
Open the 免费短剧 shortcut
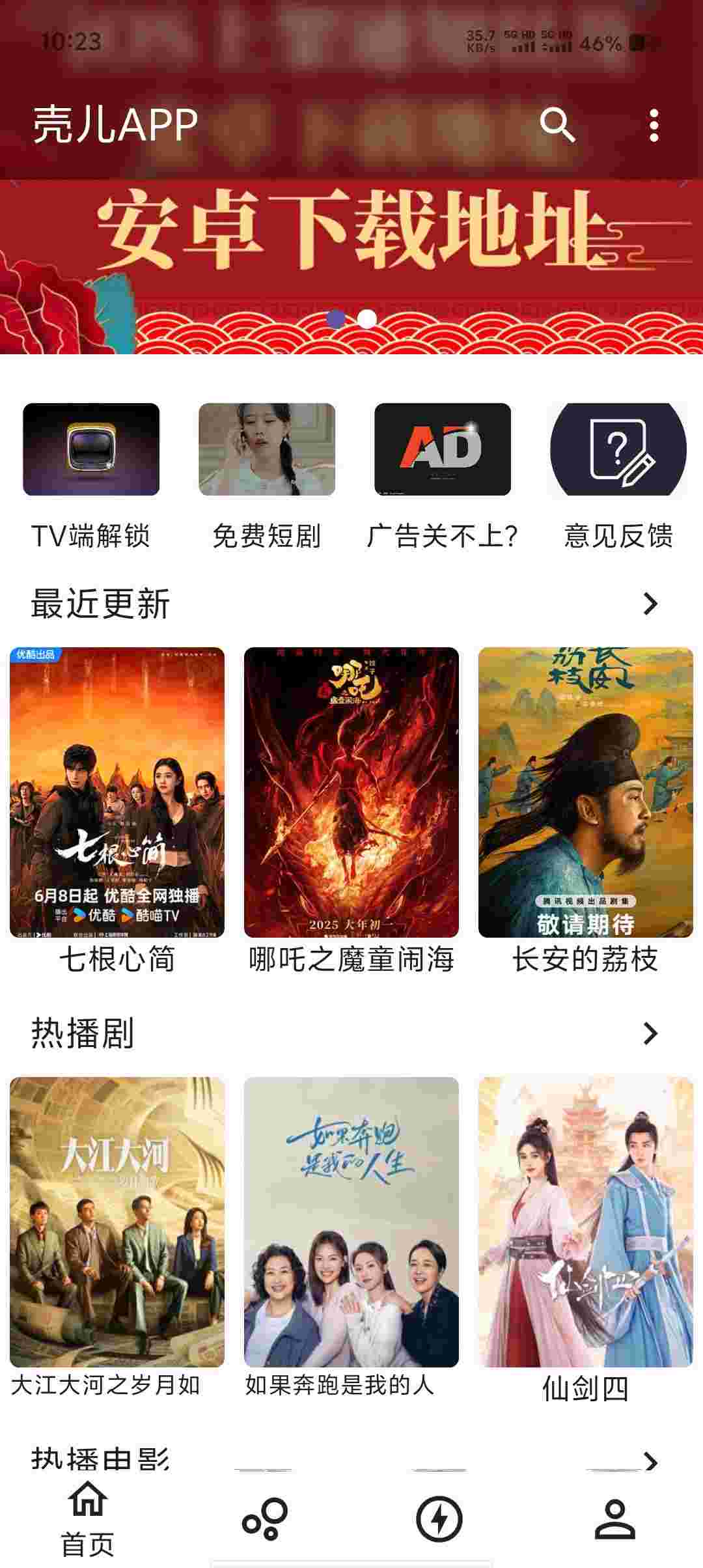click(x=267, y=449)
